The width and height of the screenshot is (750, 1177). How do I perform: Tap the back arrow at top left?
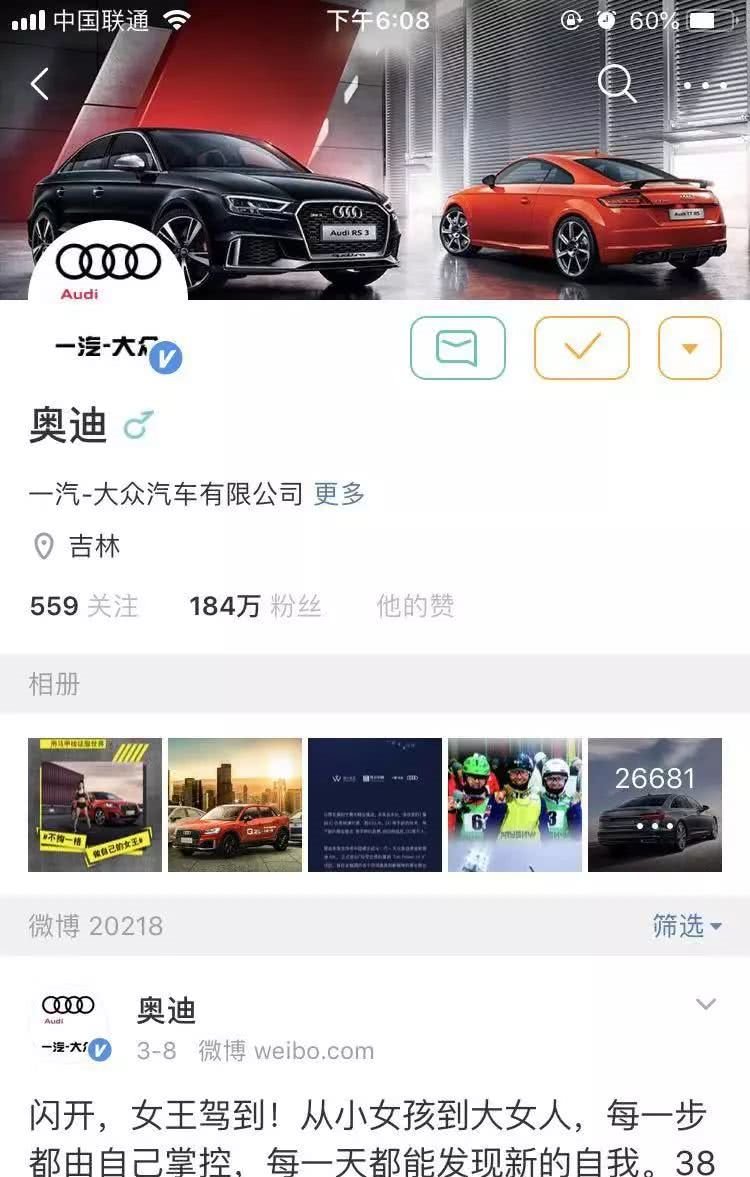pyautogui.click(x=38, y=83)
